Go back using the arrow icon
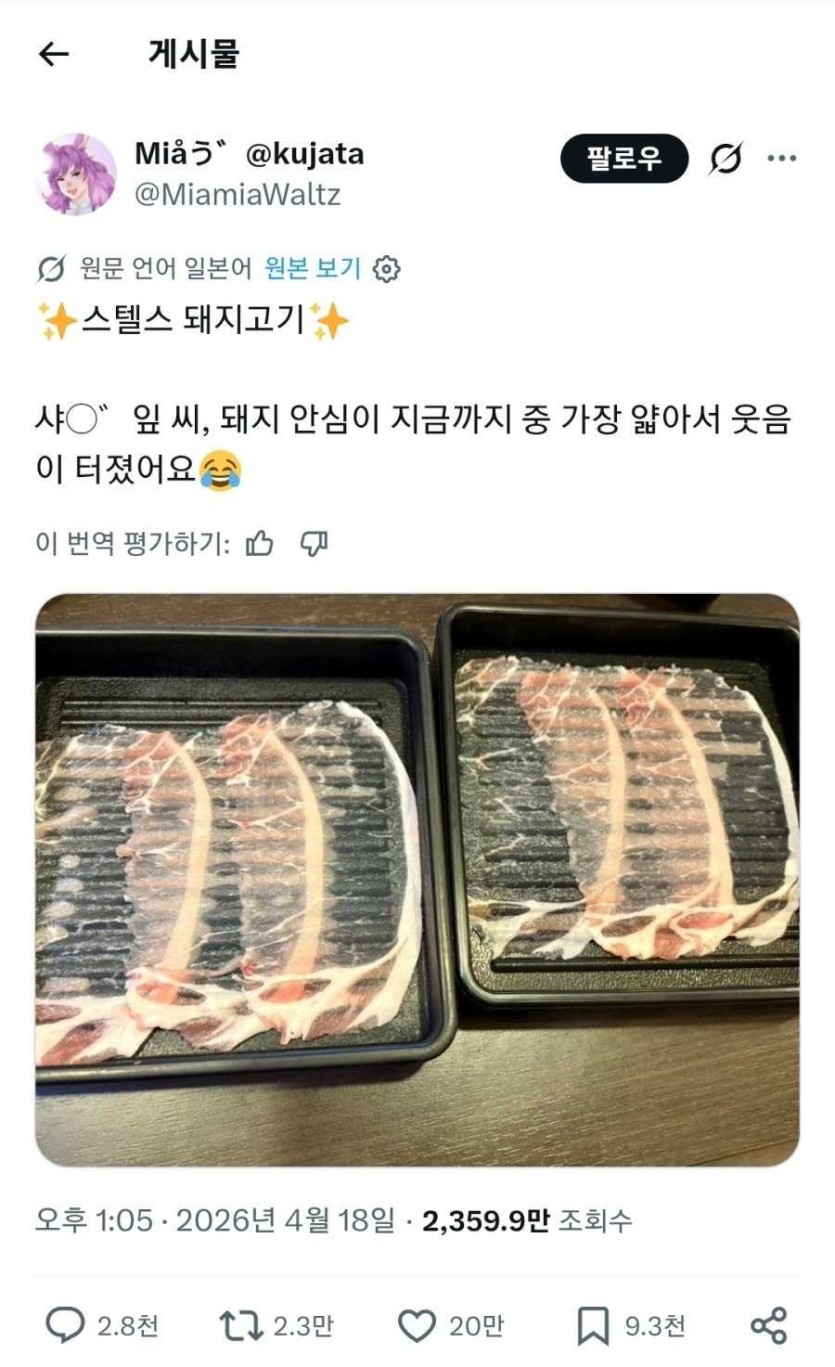 pyautogui.click(x=54, y=54)
